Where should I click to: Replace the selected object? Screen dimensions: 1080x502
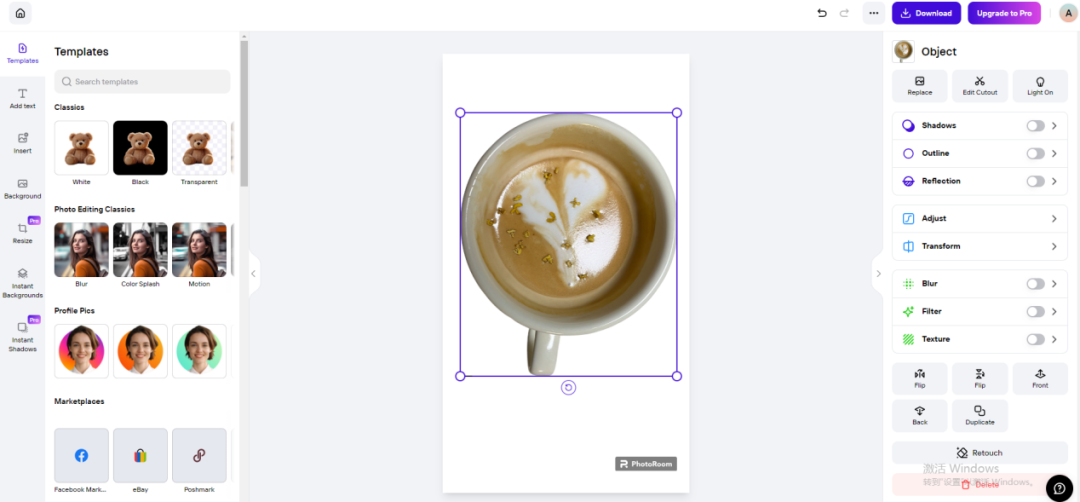pos(919,86)
